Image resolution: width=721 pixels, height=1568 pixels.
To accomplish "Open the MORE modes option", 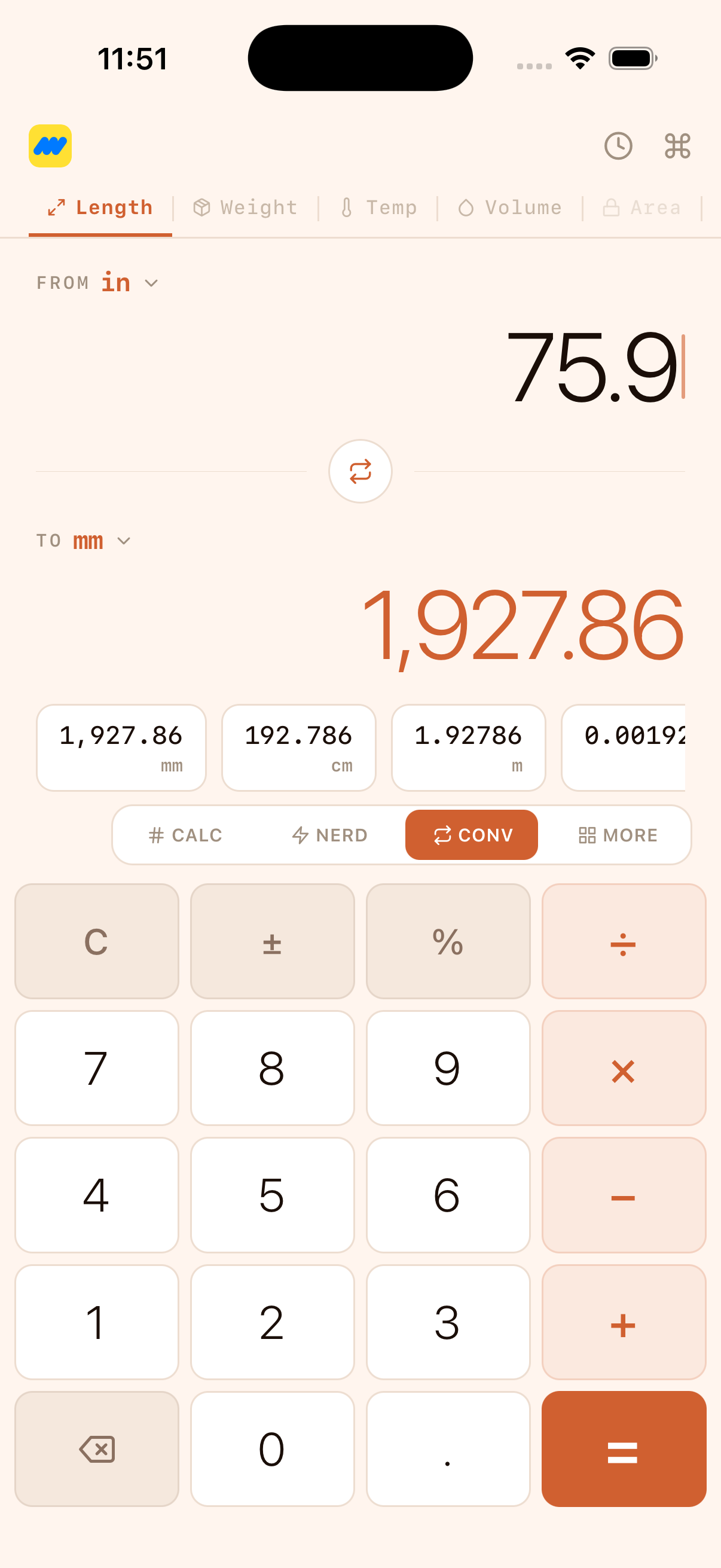I will tap(618, 835).
